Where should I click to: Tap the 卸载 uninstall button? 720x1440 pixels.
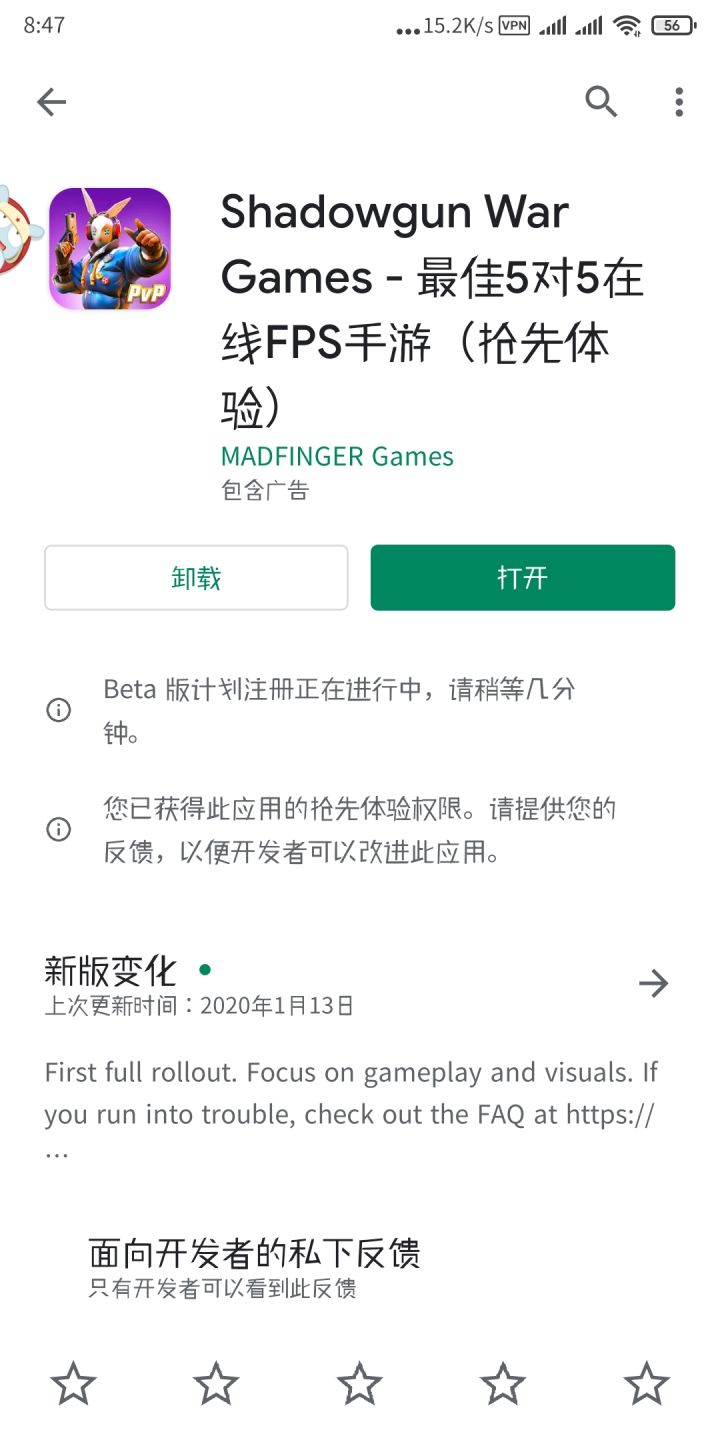coord(196,578)
